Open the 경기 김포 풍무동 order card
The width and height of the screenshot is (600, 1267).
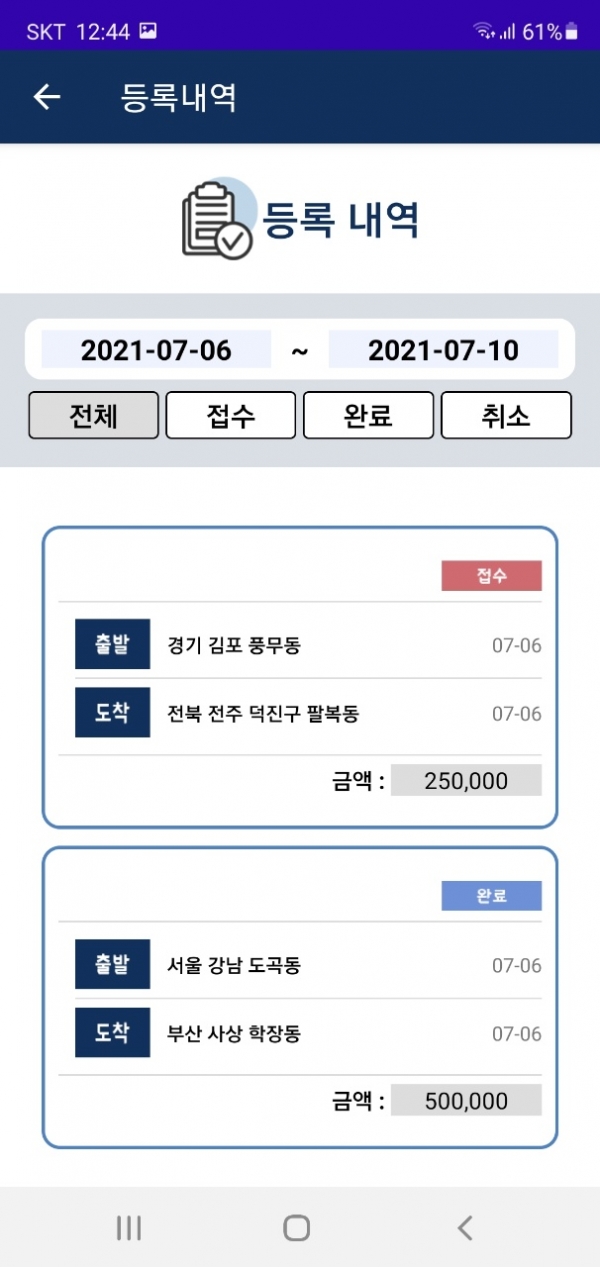pyautogui.click(x=299, y=678)
